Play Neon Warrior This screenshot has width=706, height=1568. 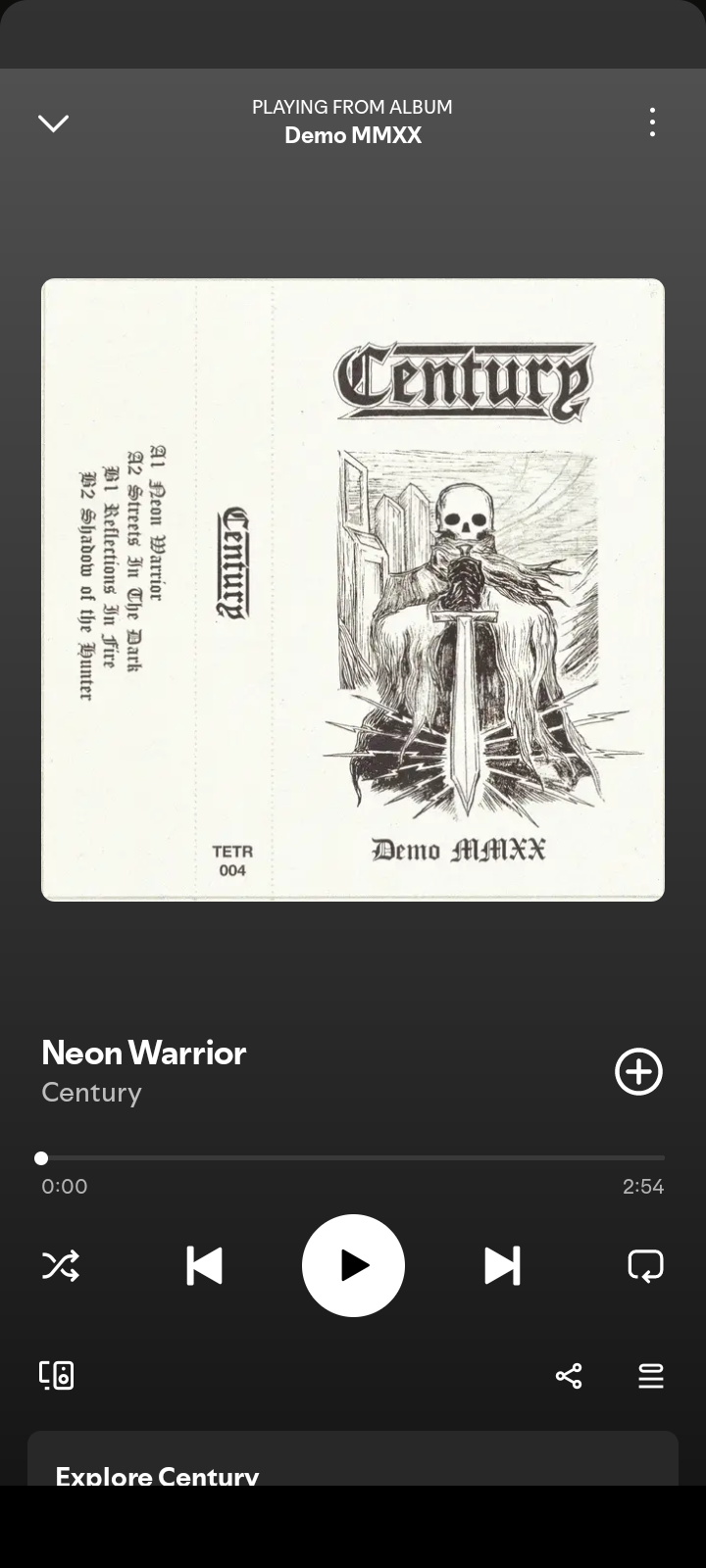click(353, 1266)
